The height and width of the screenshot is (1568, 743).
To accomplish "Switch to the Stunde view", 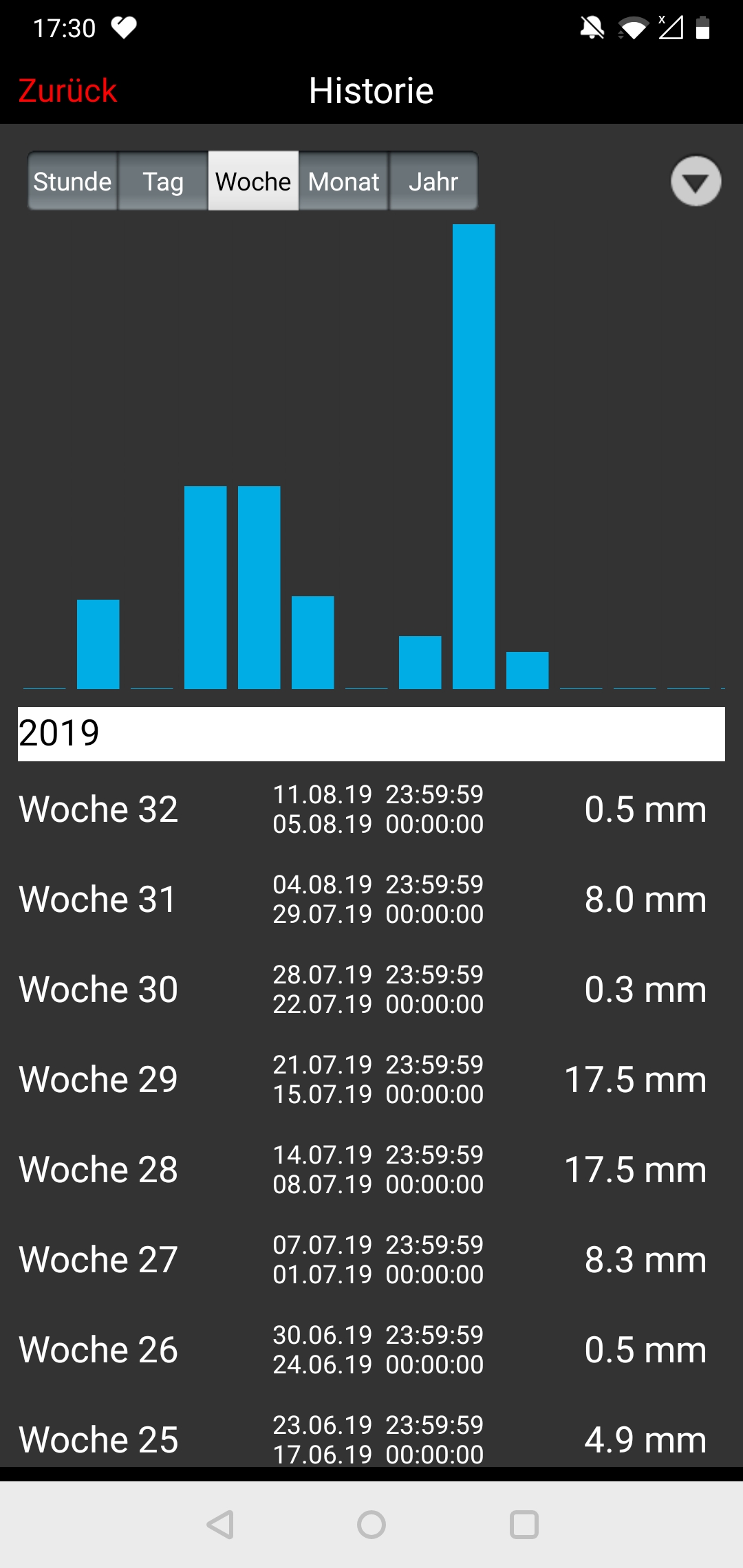I will tap(72, 182).
